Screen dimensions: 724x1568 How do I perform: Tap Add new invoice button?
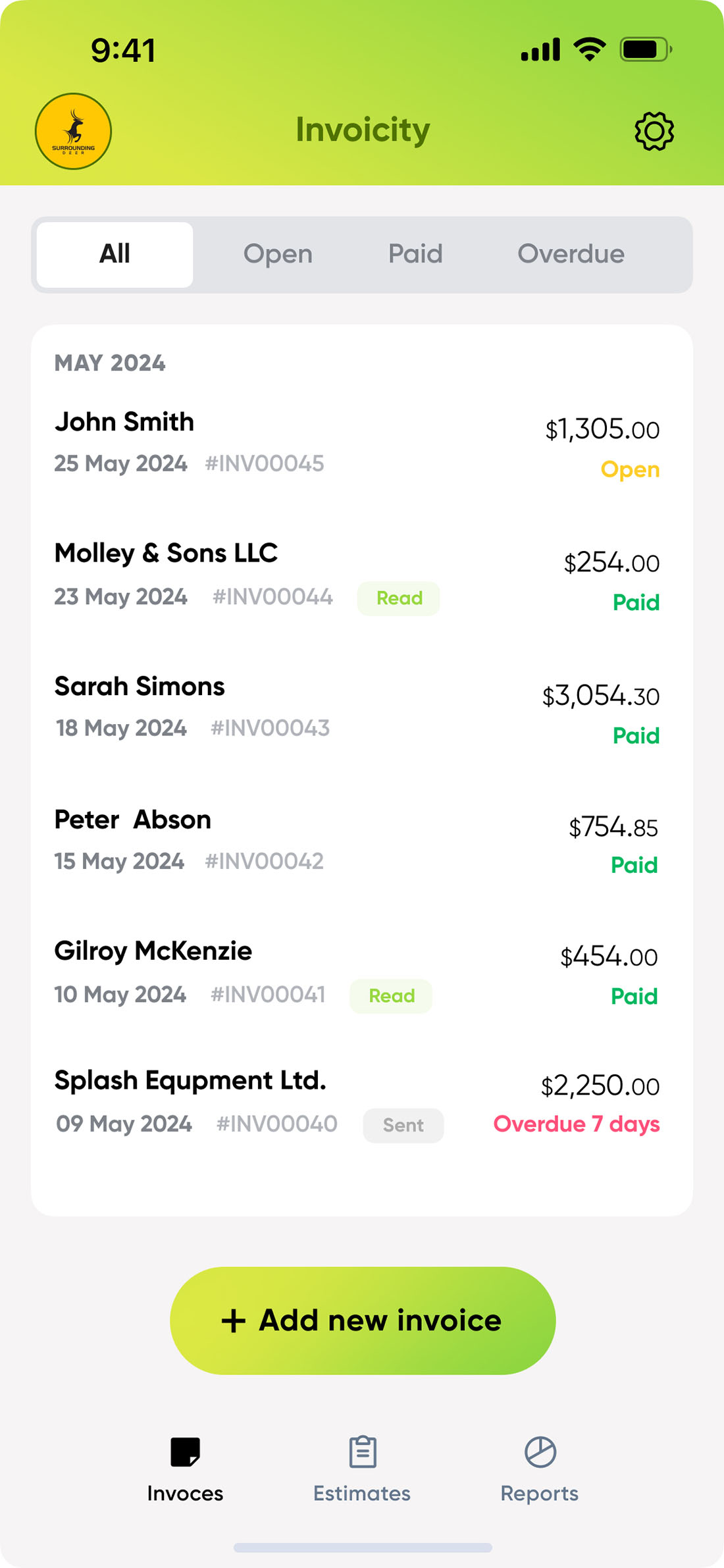click(363, 1320)
